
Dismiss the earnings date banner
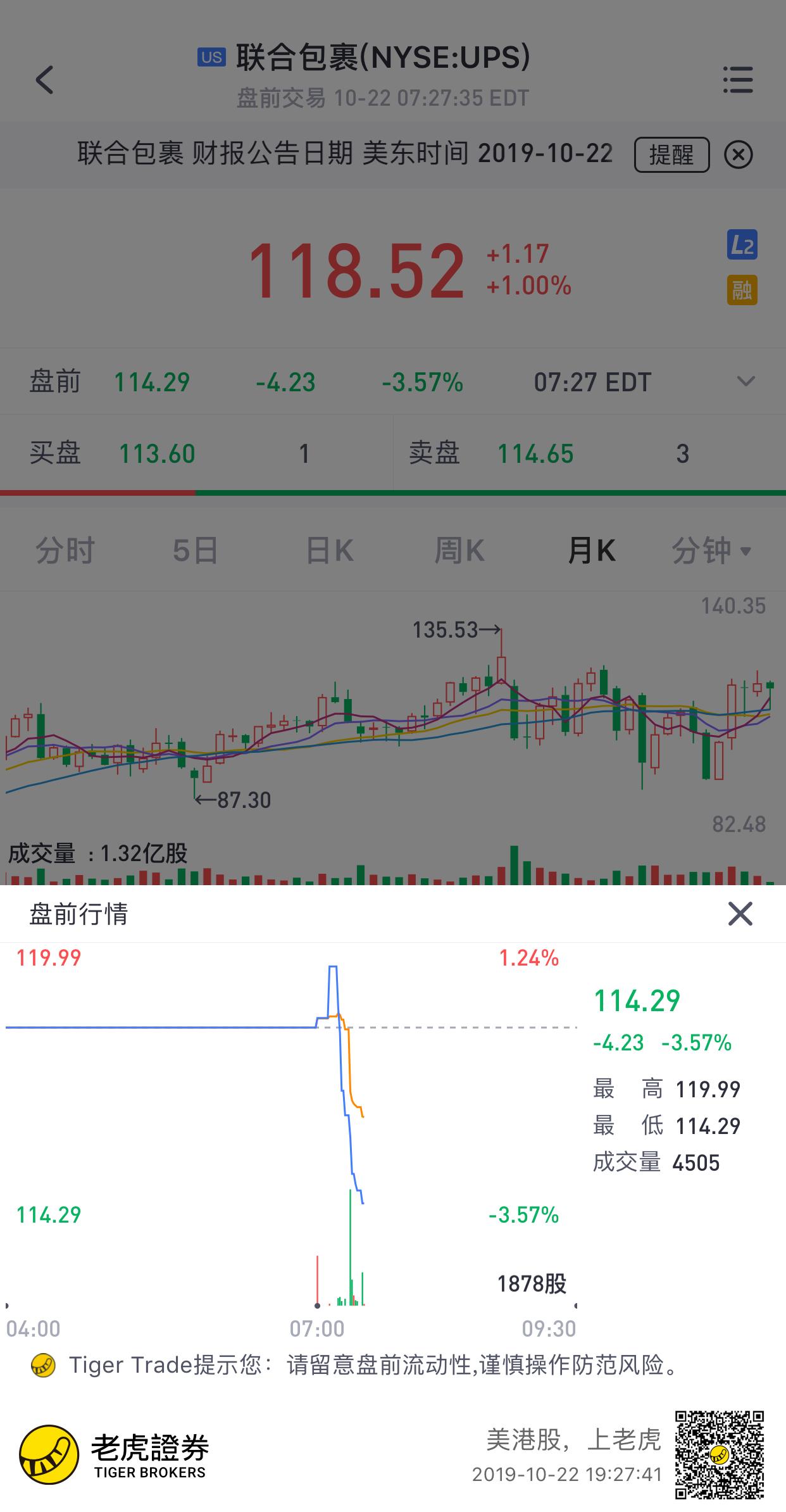click(738, 154)
